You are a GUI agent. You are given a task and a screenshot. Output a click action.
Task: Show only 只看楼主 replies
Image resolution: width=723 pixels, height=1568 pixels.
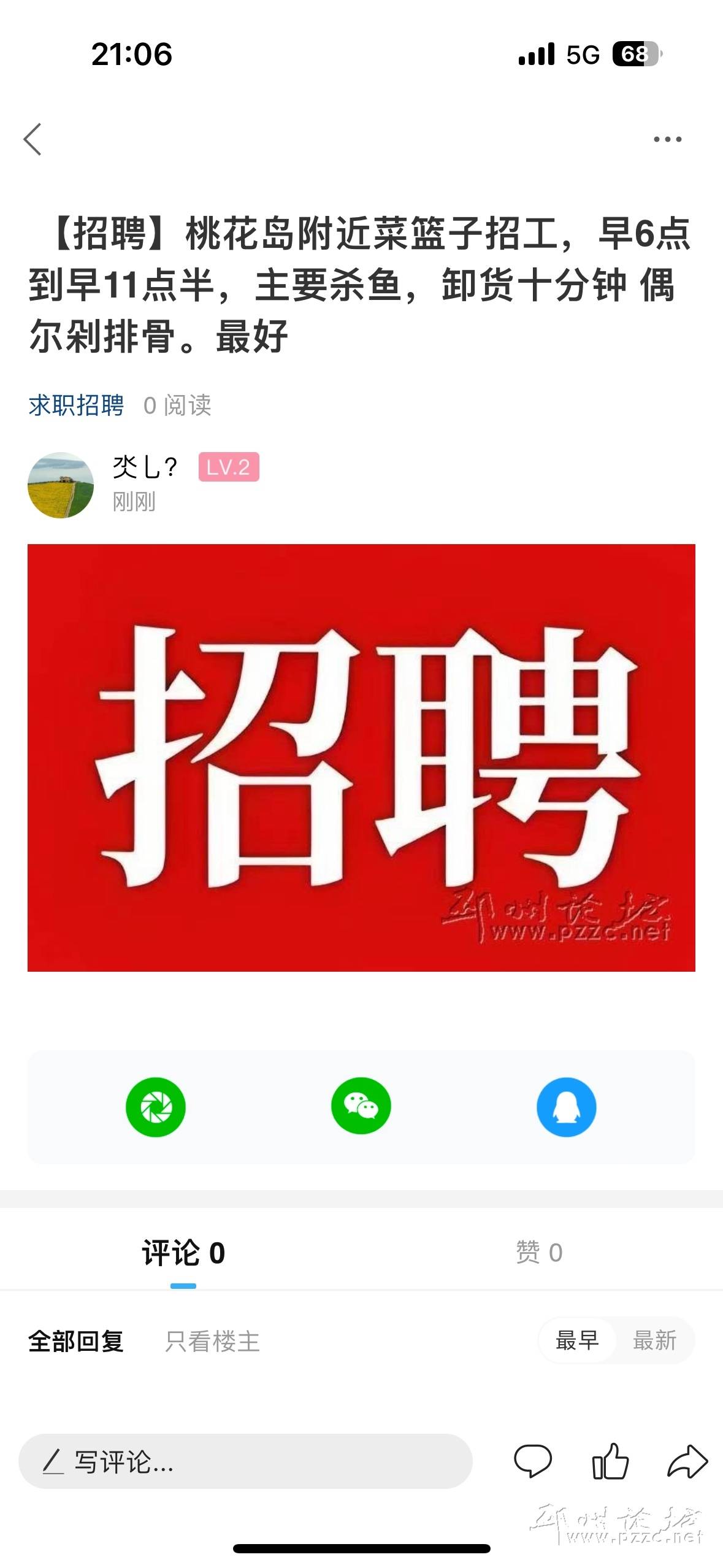(x=212, y=1341)
